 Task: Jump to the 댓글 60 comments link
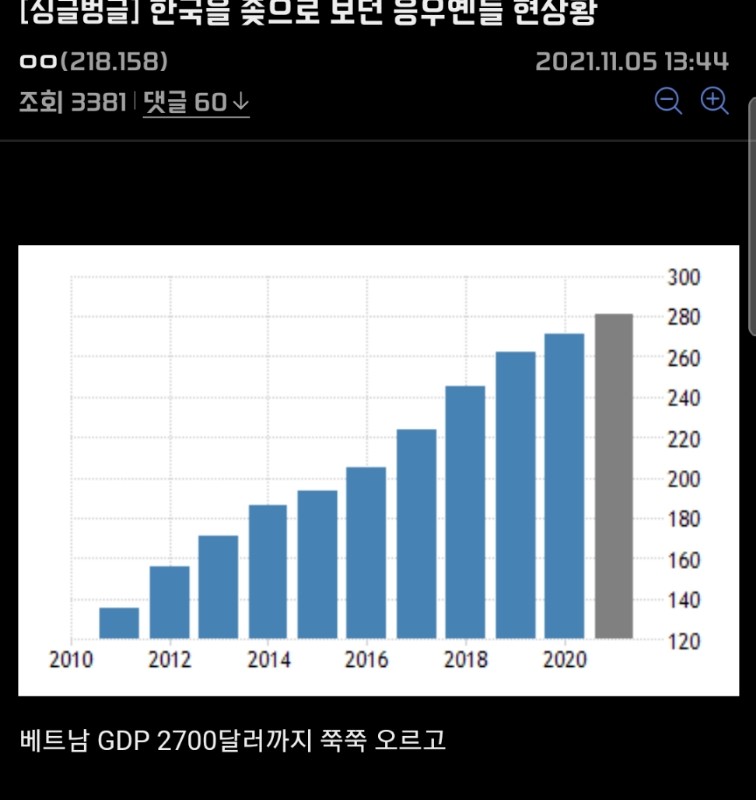[x=196, y=103]
